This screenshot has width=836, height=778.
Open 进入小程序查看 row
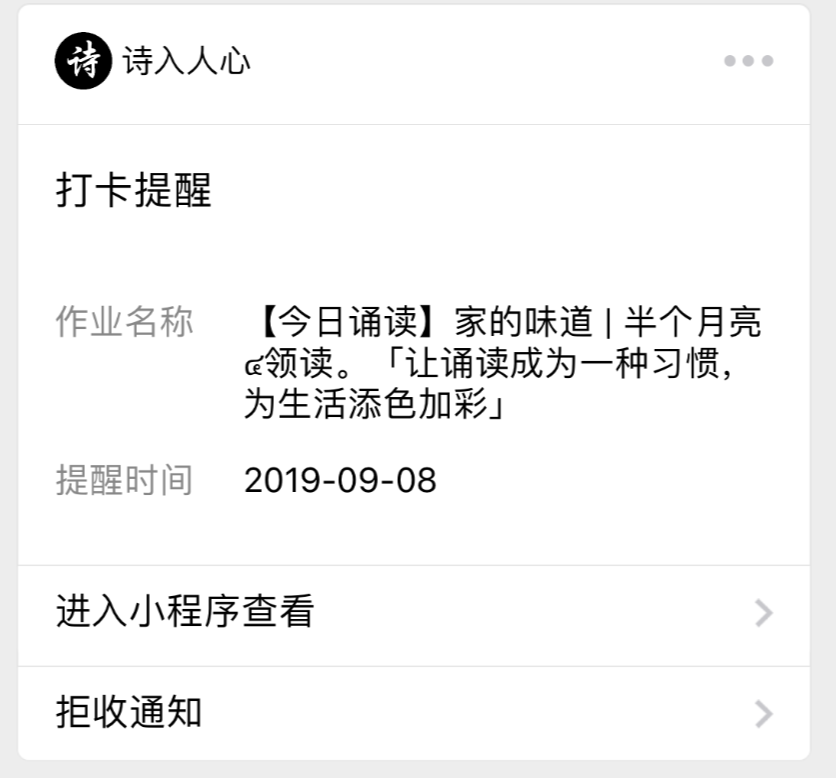(413, 612)
